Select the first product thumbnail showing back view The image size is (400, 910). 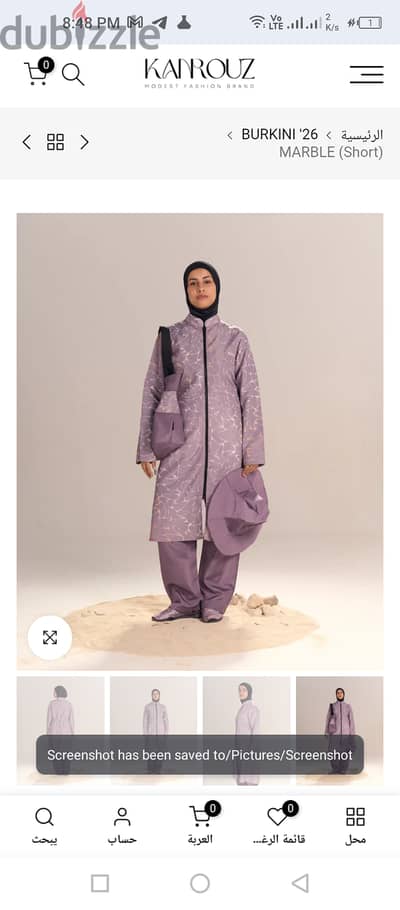coord(60,730)
